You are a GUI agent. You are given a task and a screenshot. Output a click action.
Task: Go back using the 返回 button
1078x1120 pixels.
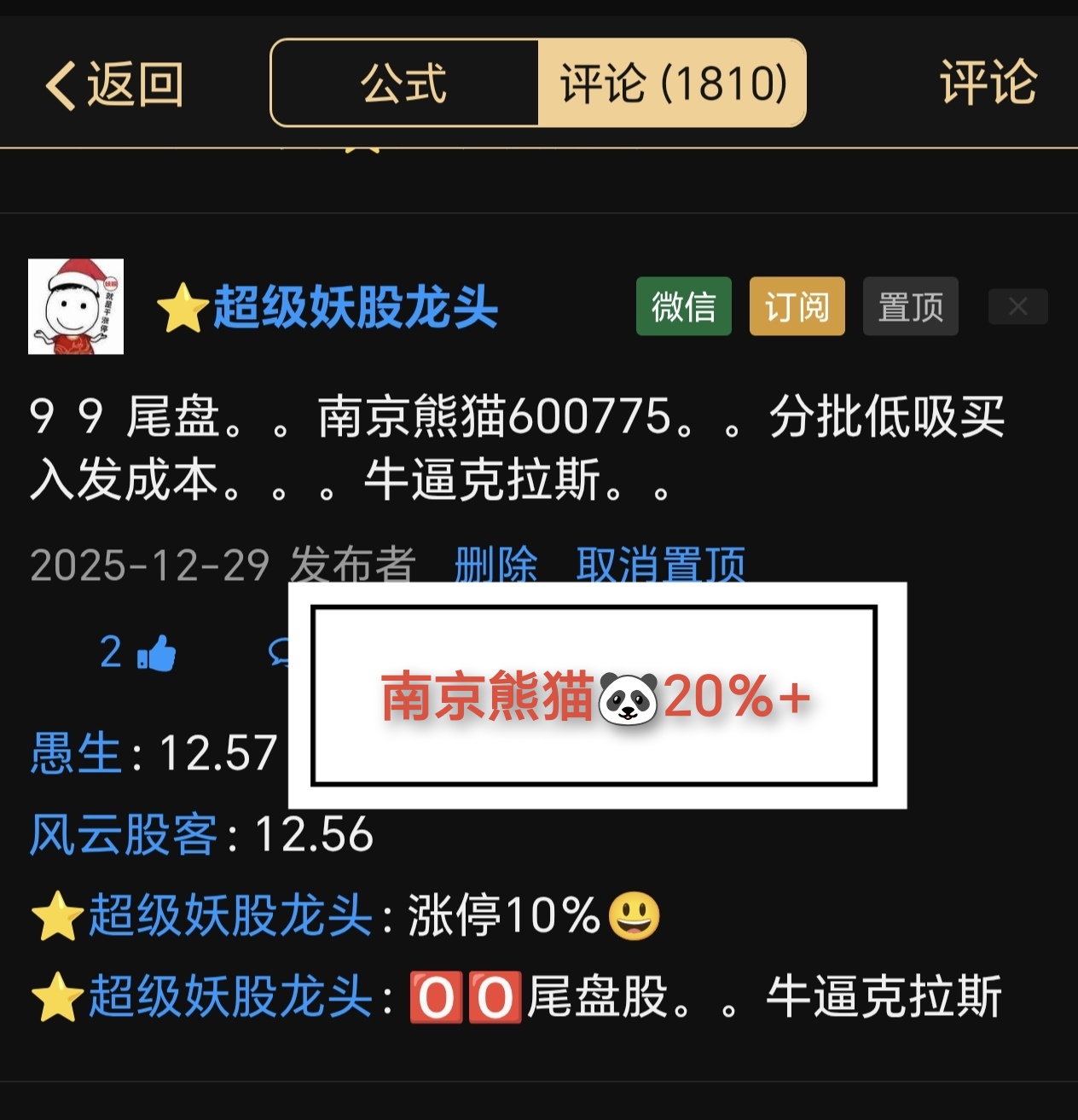[114, 84]
